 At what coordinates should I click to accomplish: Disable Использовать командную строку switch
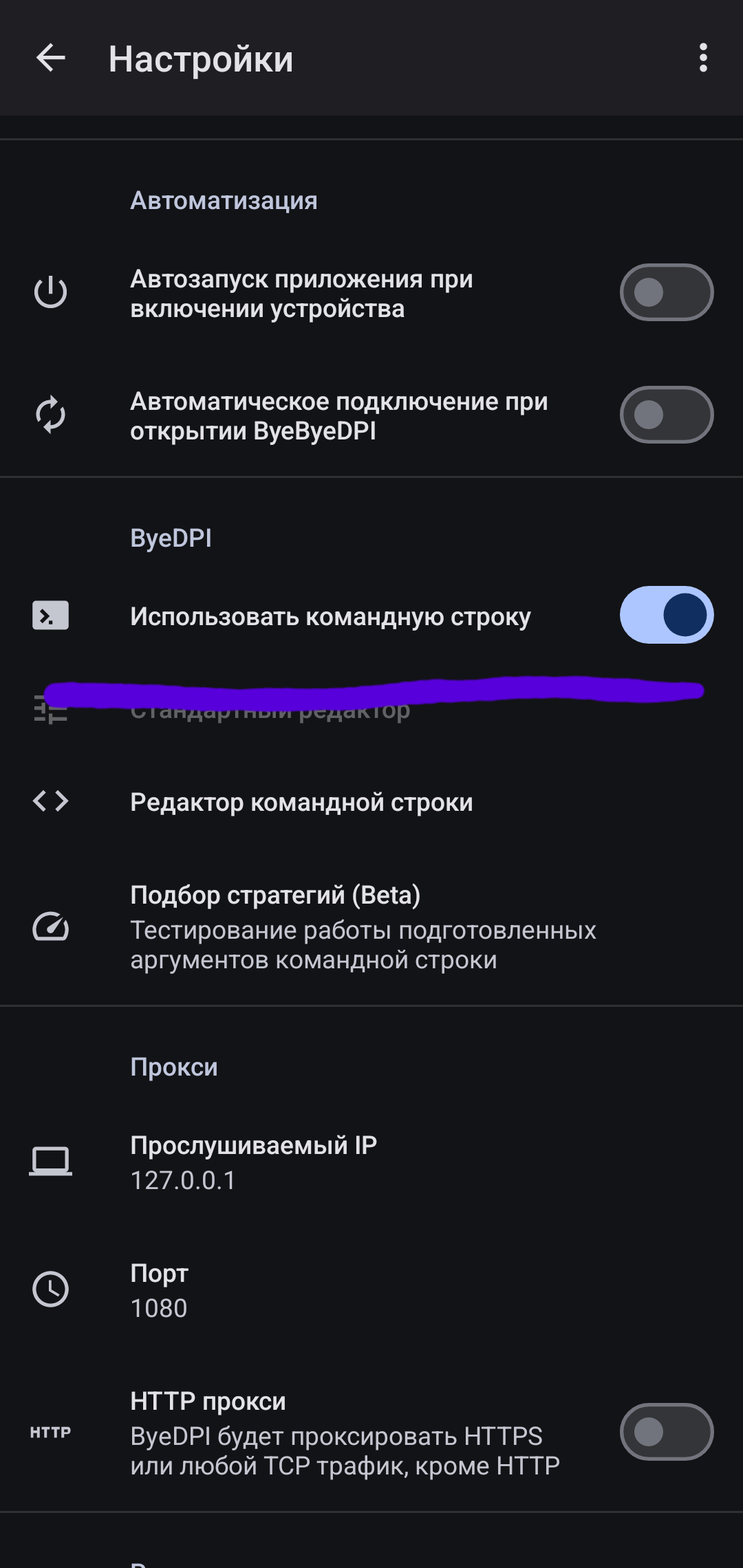[x=666, y=615]
